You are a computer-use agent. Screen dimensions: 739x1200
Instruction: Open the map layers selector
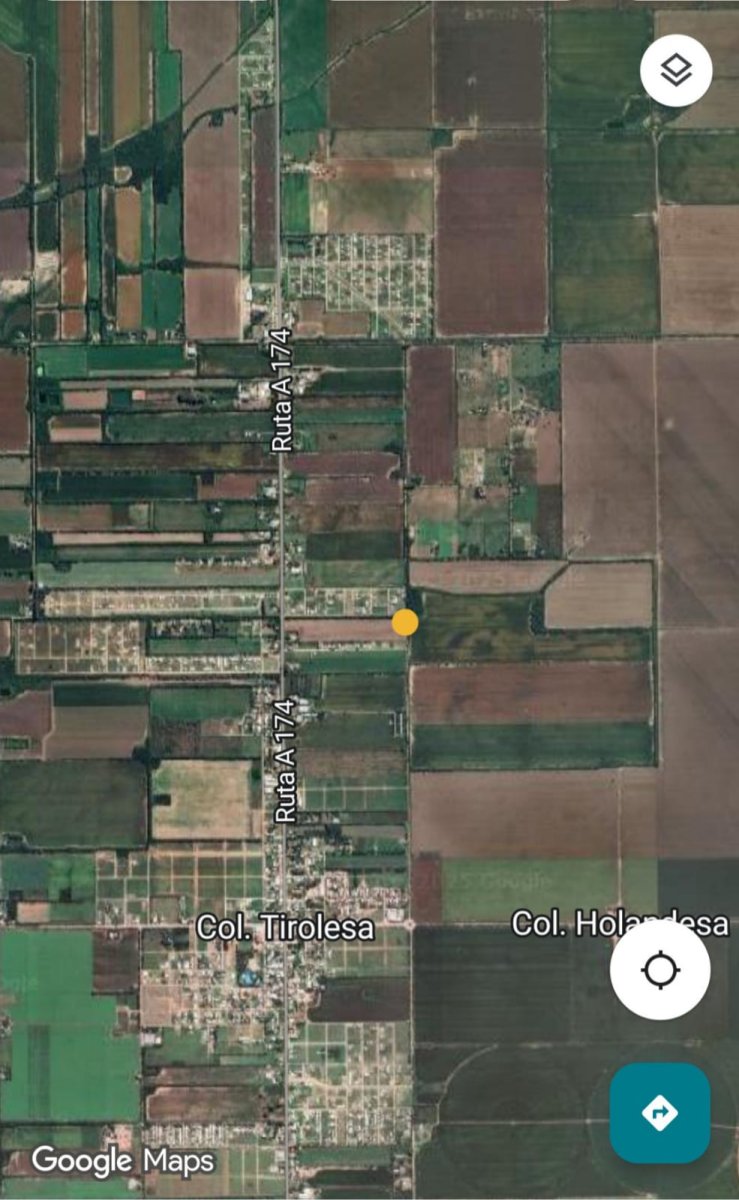(676, 70)
